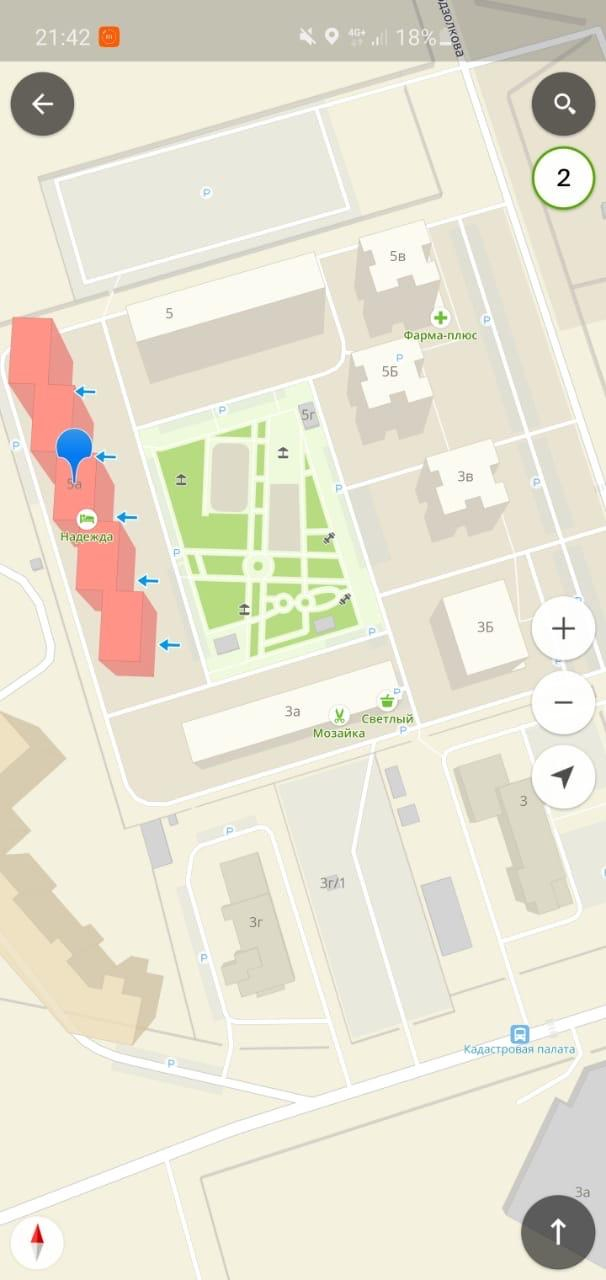This screenshot has height=1280, width=606.
Task: Zoom out with the minus button
Action: [563, 702]
